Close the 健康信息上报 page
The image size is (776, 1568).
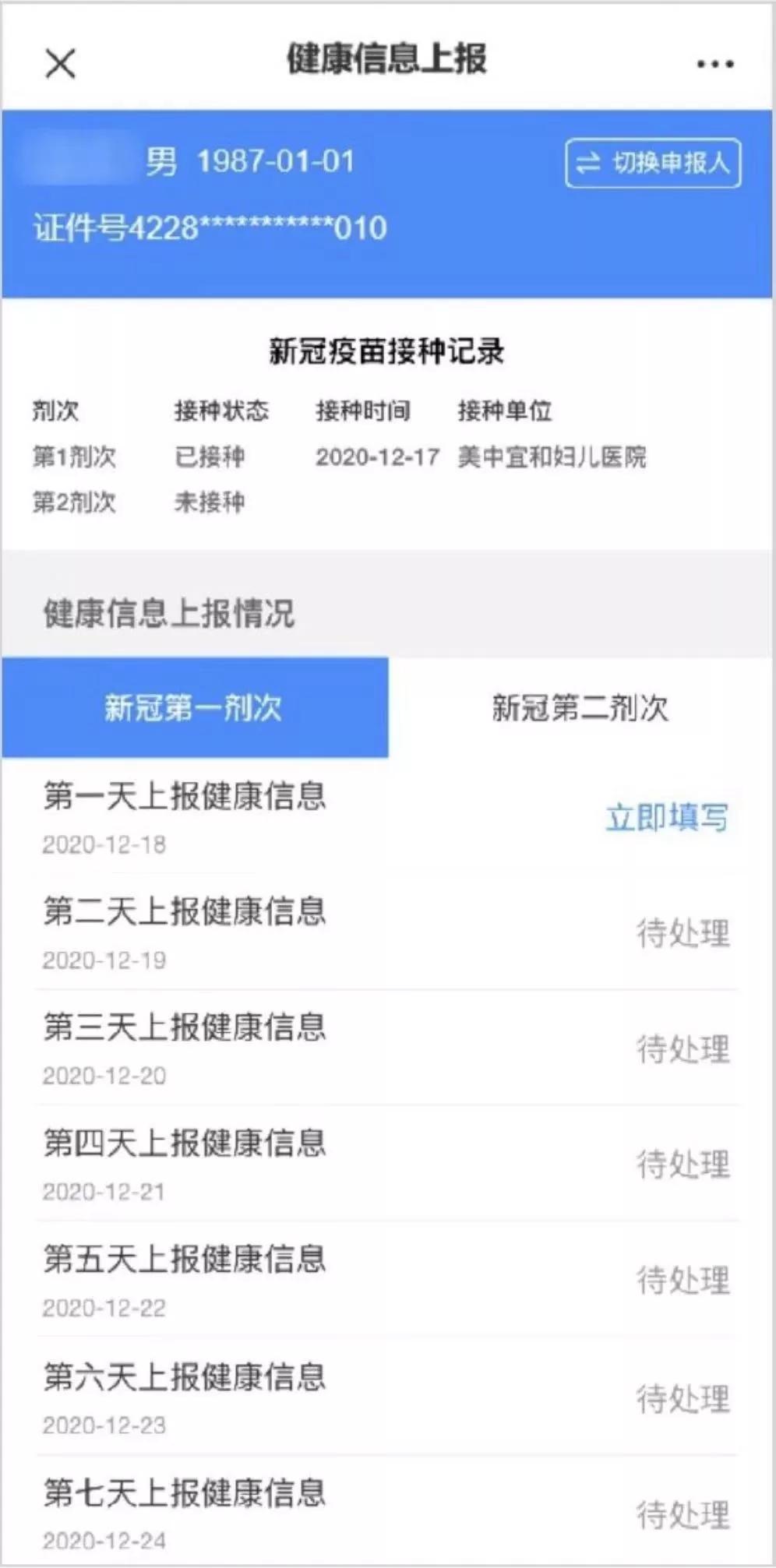60,63
